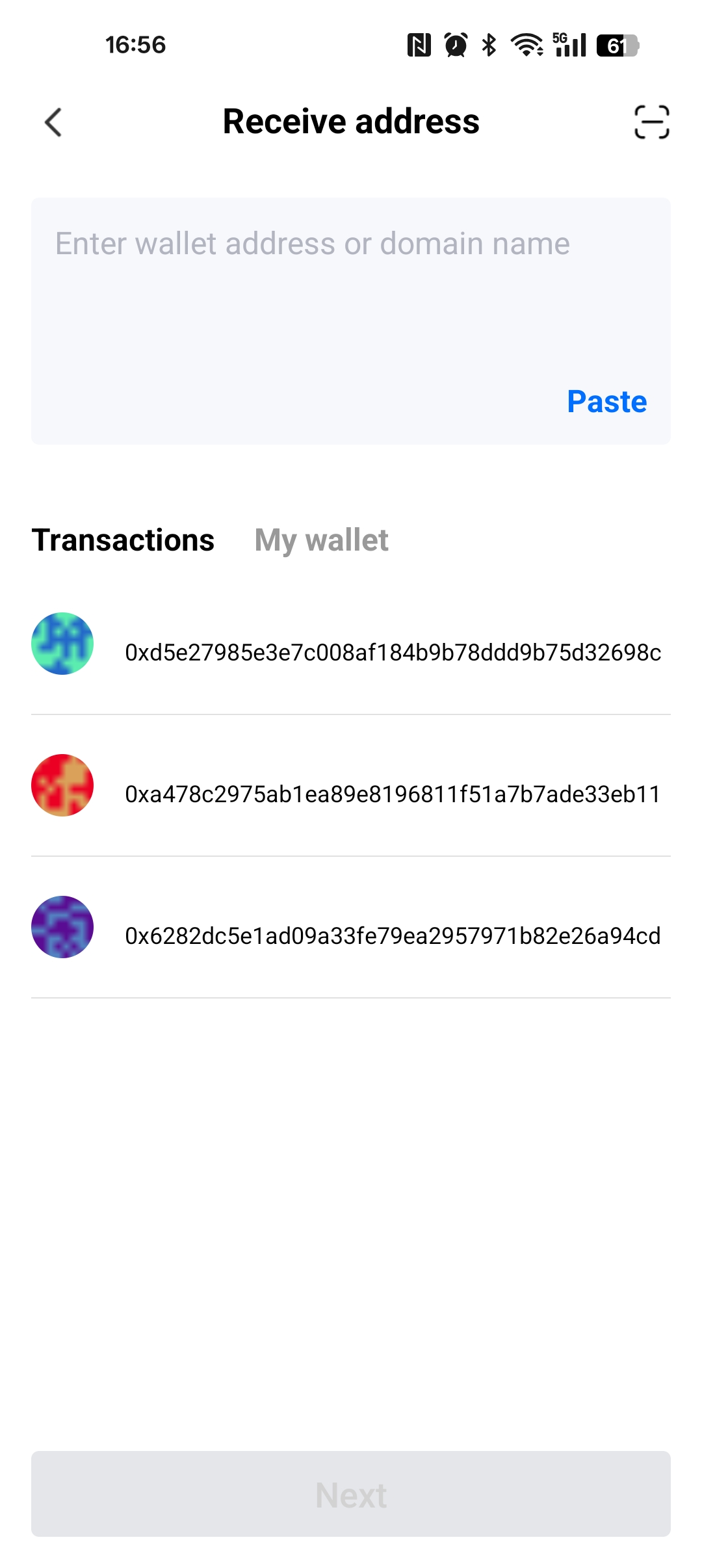Paste address from clipboard
702x1568 pixels.
606,402
